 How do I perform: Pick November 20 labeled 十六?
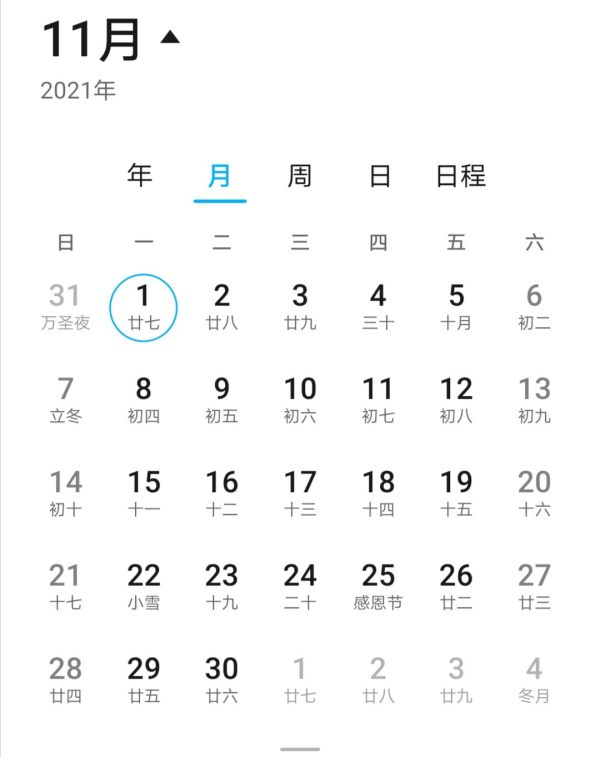click(x=534, y=493)
